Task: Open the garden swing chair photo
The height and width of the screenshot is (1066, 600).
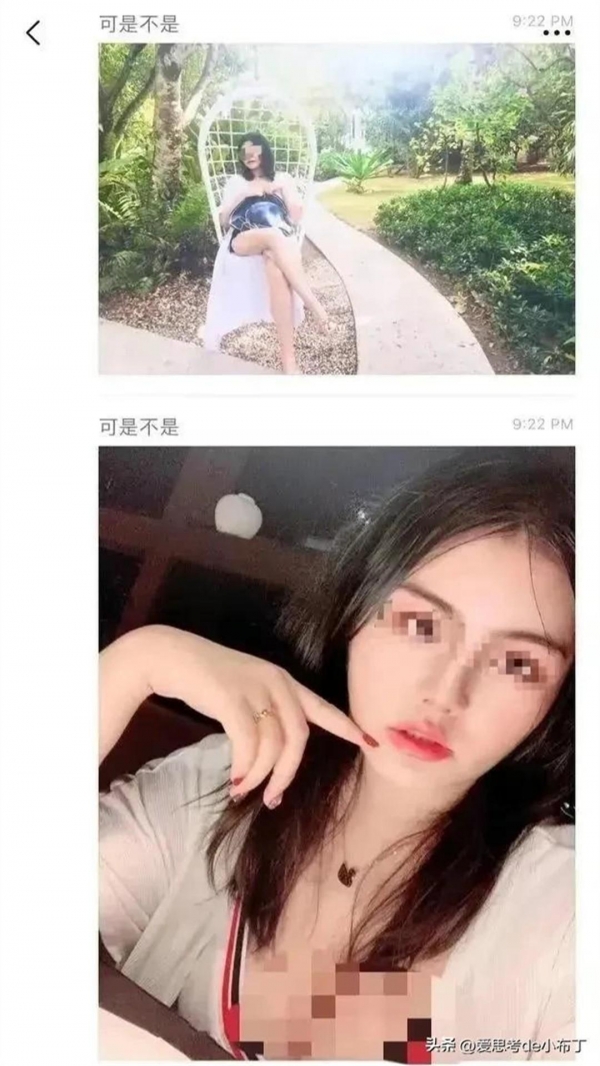Action: pos(336,208)
